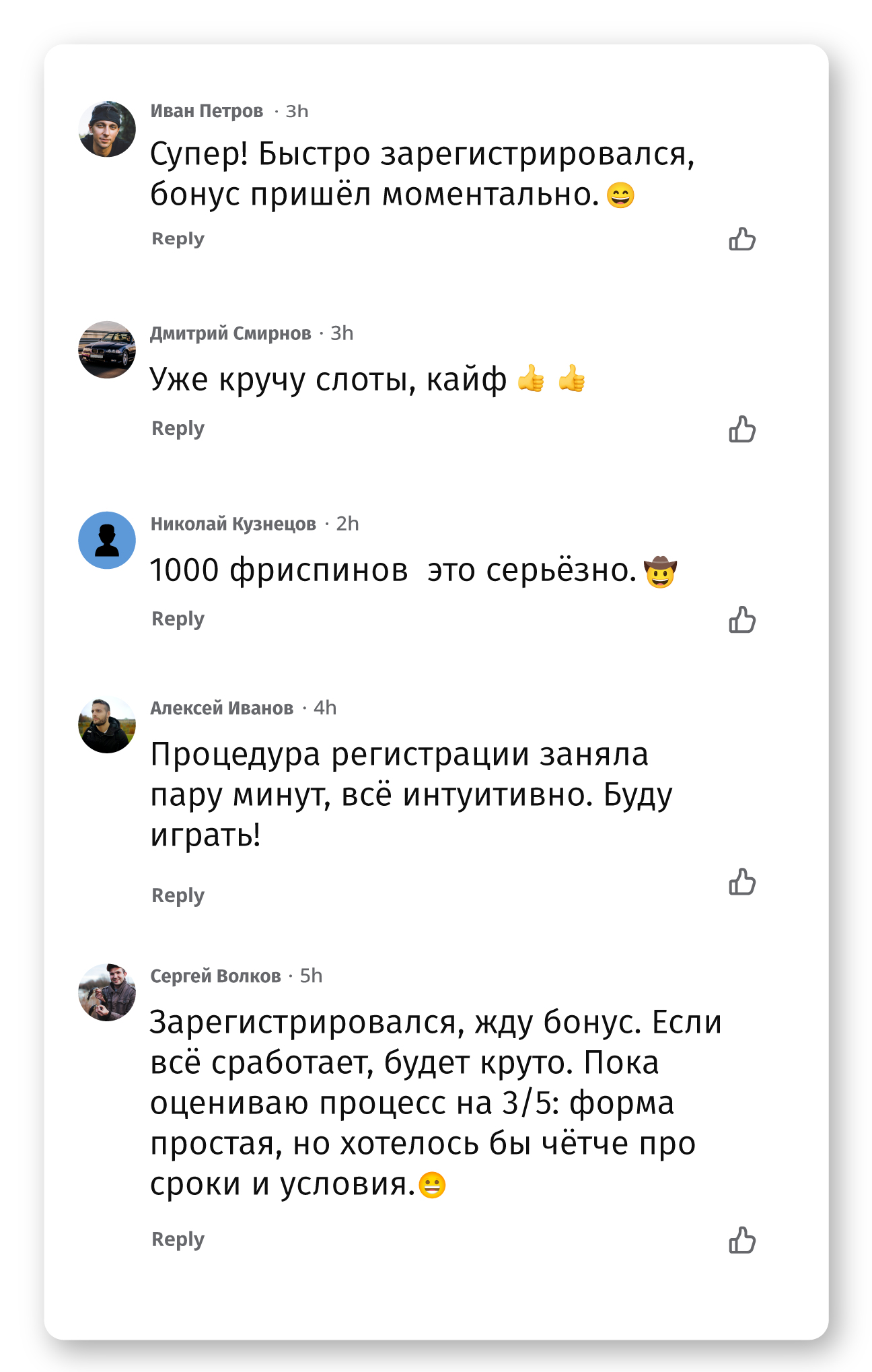The width and height of the screenshot is (872, 1372).
Task: Like Николай Кузнецов's comment about free spins
Action: (742, 619)
